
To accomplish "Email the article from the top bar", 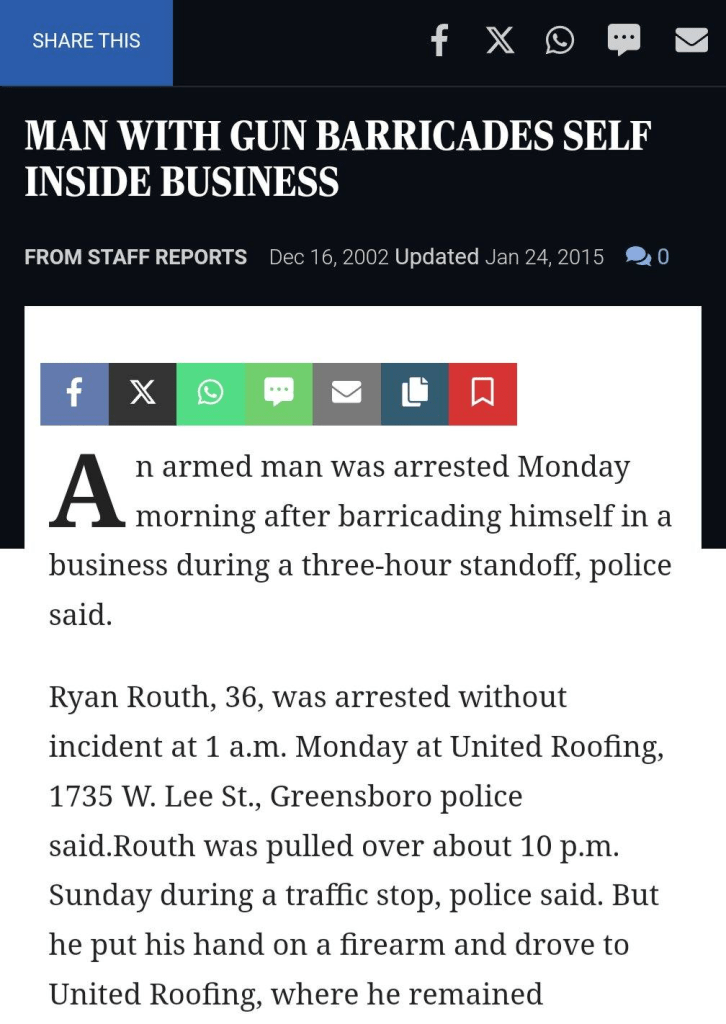I will (x=691, y=41).
